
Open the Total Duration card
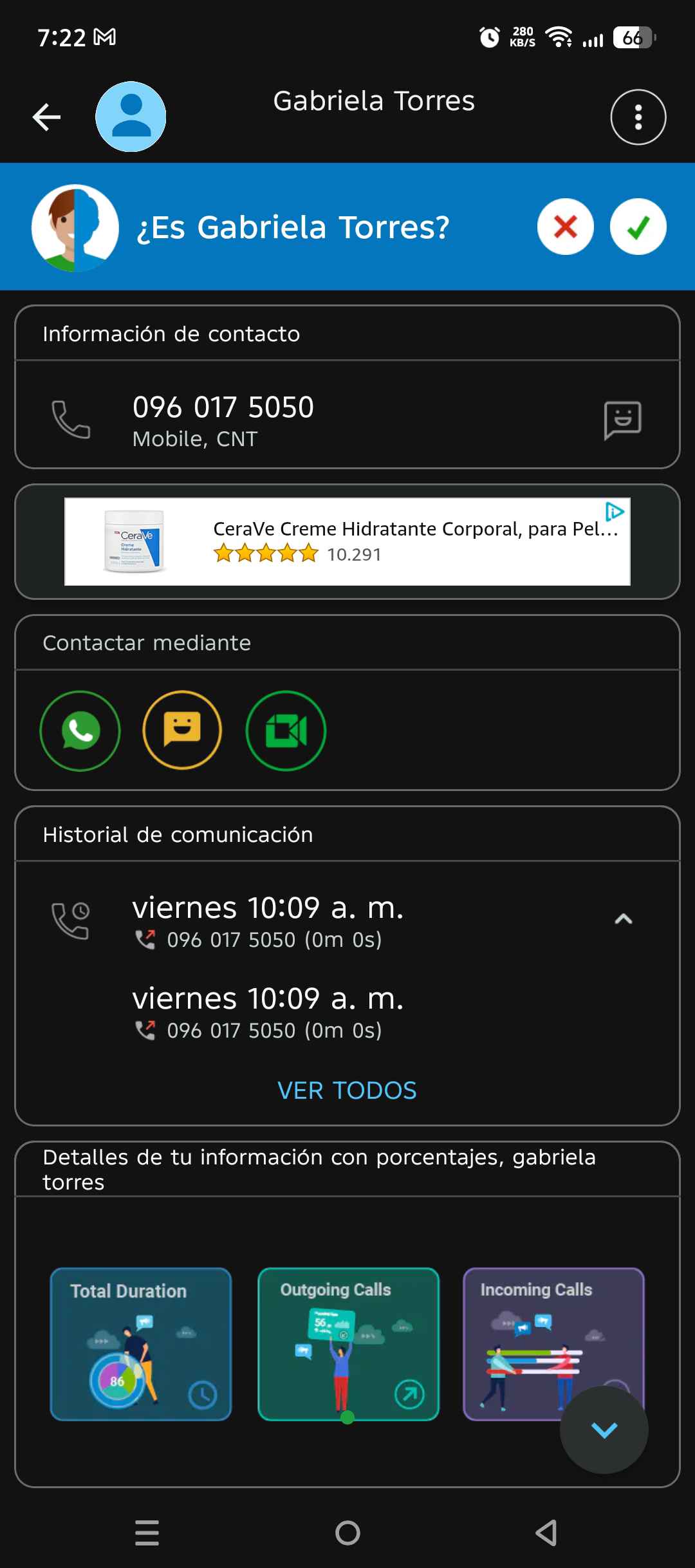coord(141,1344)
